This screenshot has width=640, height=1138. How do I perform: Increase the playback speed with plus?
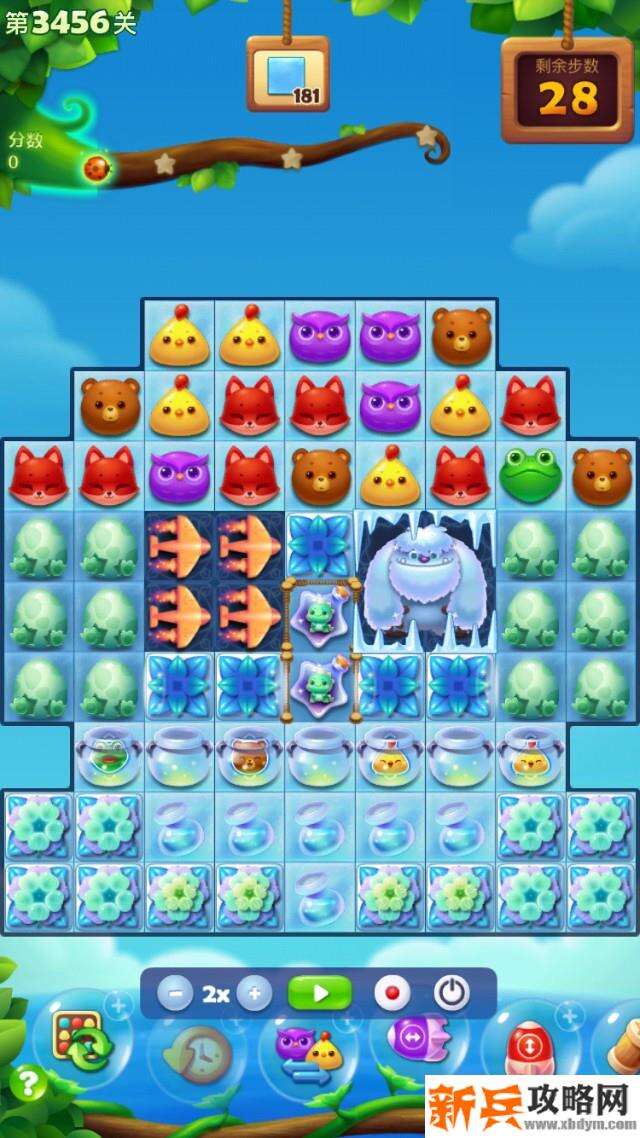click(x=254, y=994)
